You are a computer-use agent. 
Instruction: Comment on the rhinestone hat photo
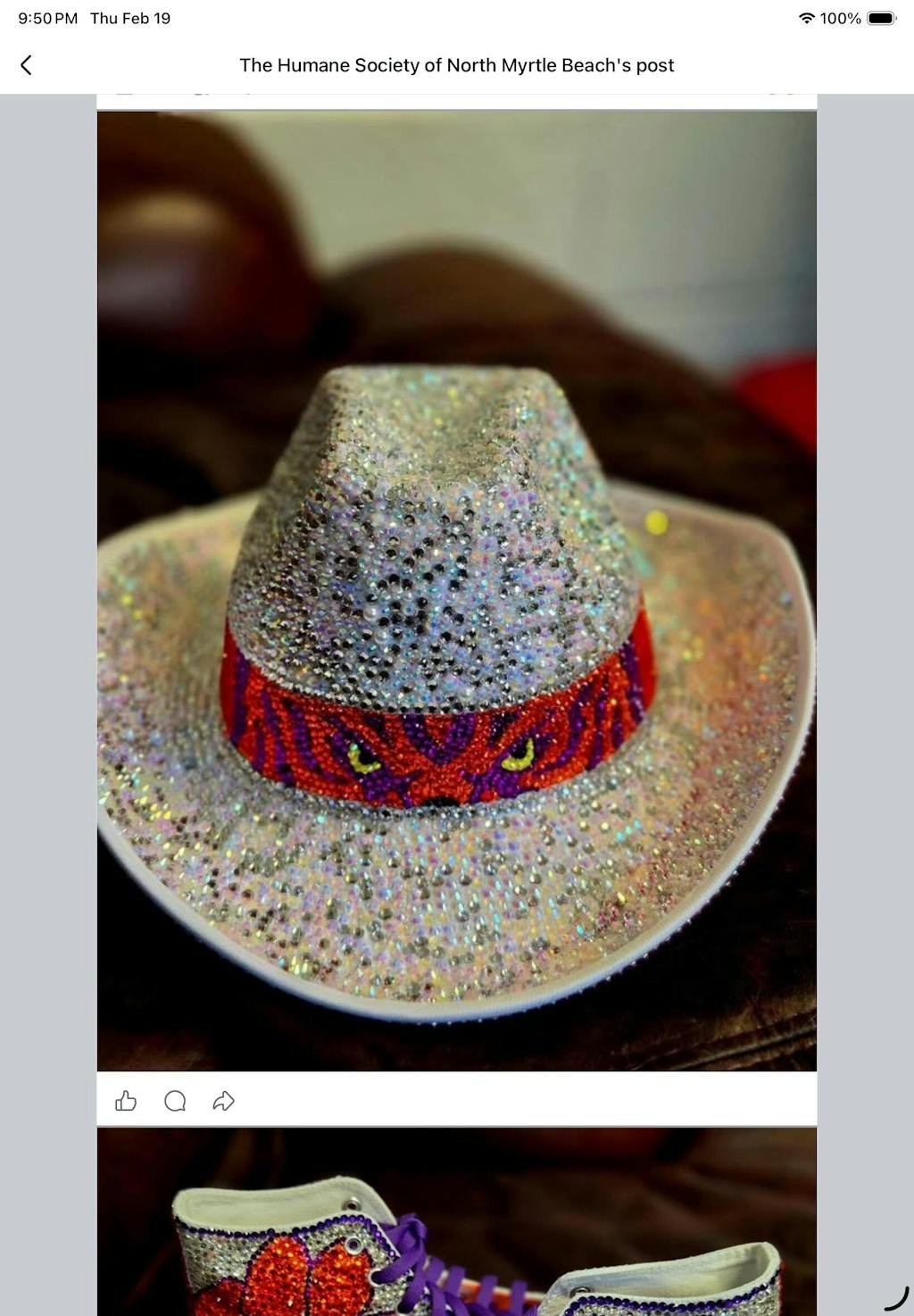[x=175, y=1101]
